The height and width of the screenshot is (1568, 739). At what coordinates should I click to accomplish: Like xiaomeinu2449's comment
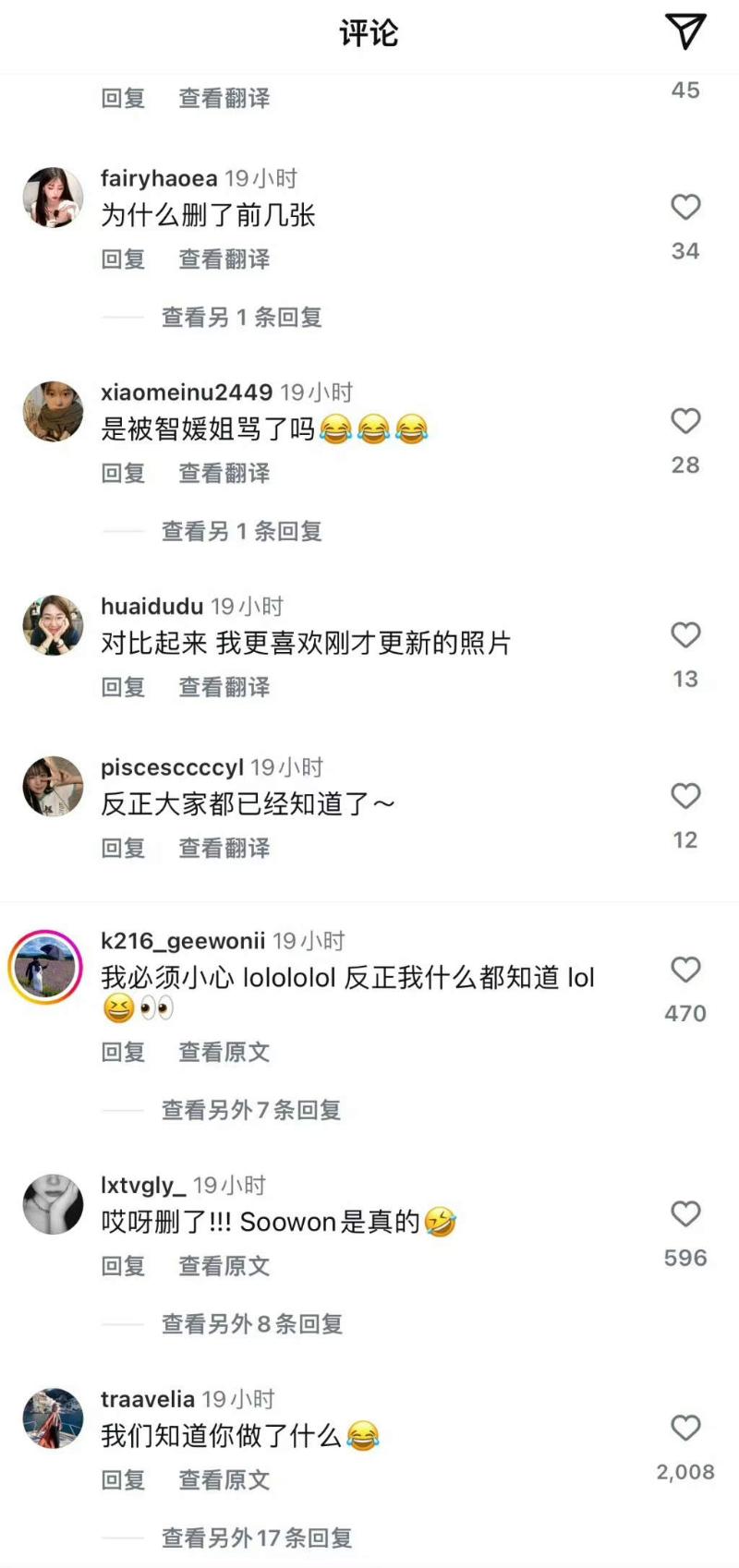click(685, 421)
